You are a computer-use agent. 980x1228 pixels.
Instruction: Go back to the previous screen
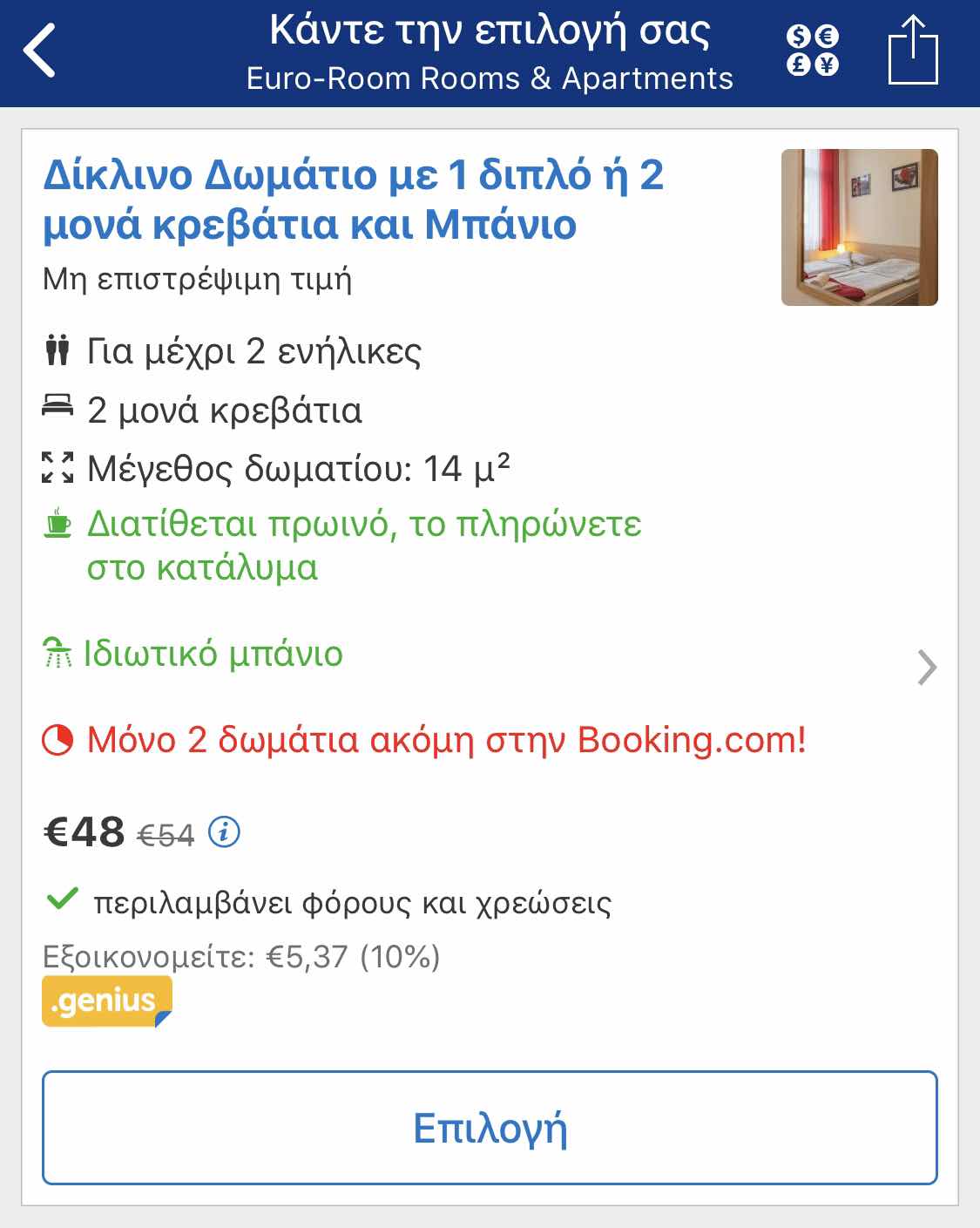point(41,51)
